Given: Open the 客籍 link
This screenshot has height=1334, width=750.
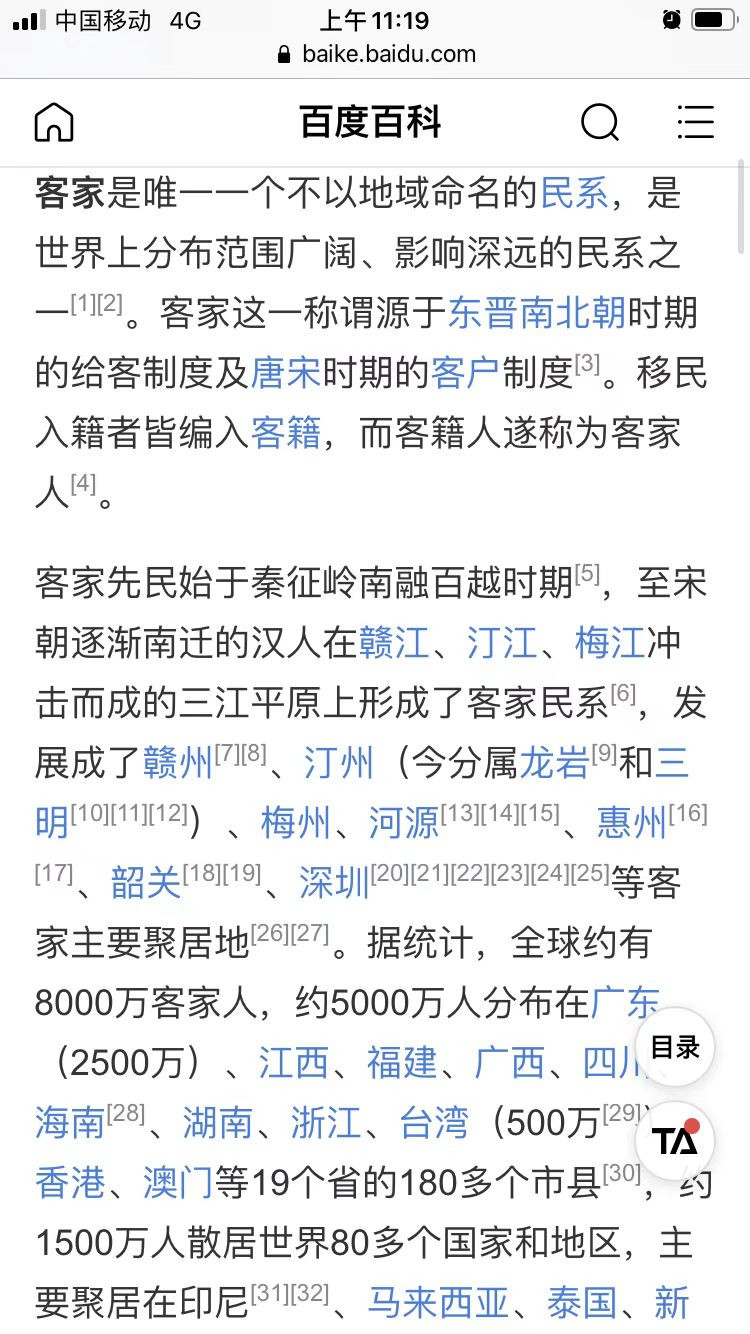Looking at the screenshot, I should [x=286, y=433].
